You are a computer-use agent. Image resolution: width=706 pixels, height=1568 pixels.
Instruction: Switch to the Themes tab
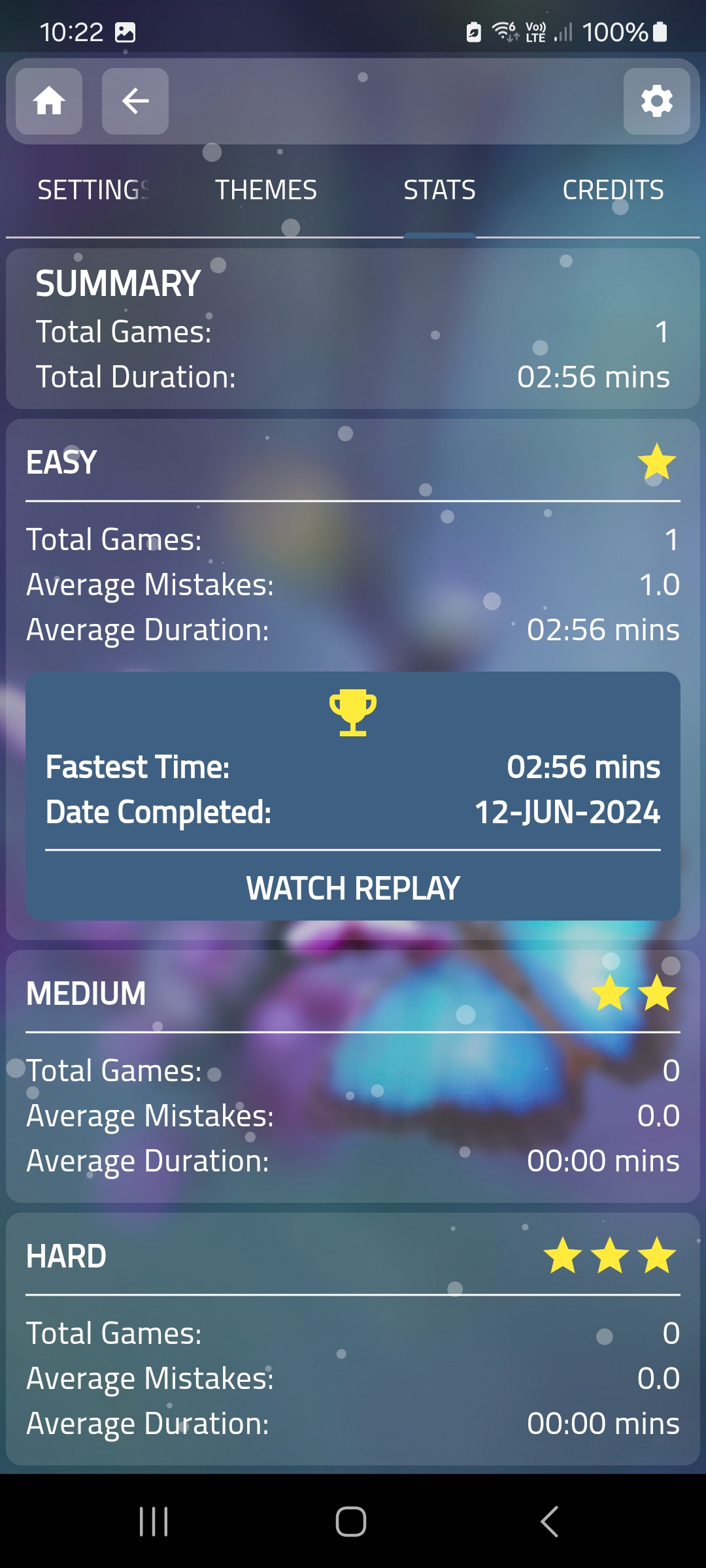266,190
